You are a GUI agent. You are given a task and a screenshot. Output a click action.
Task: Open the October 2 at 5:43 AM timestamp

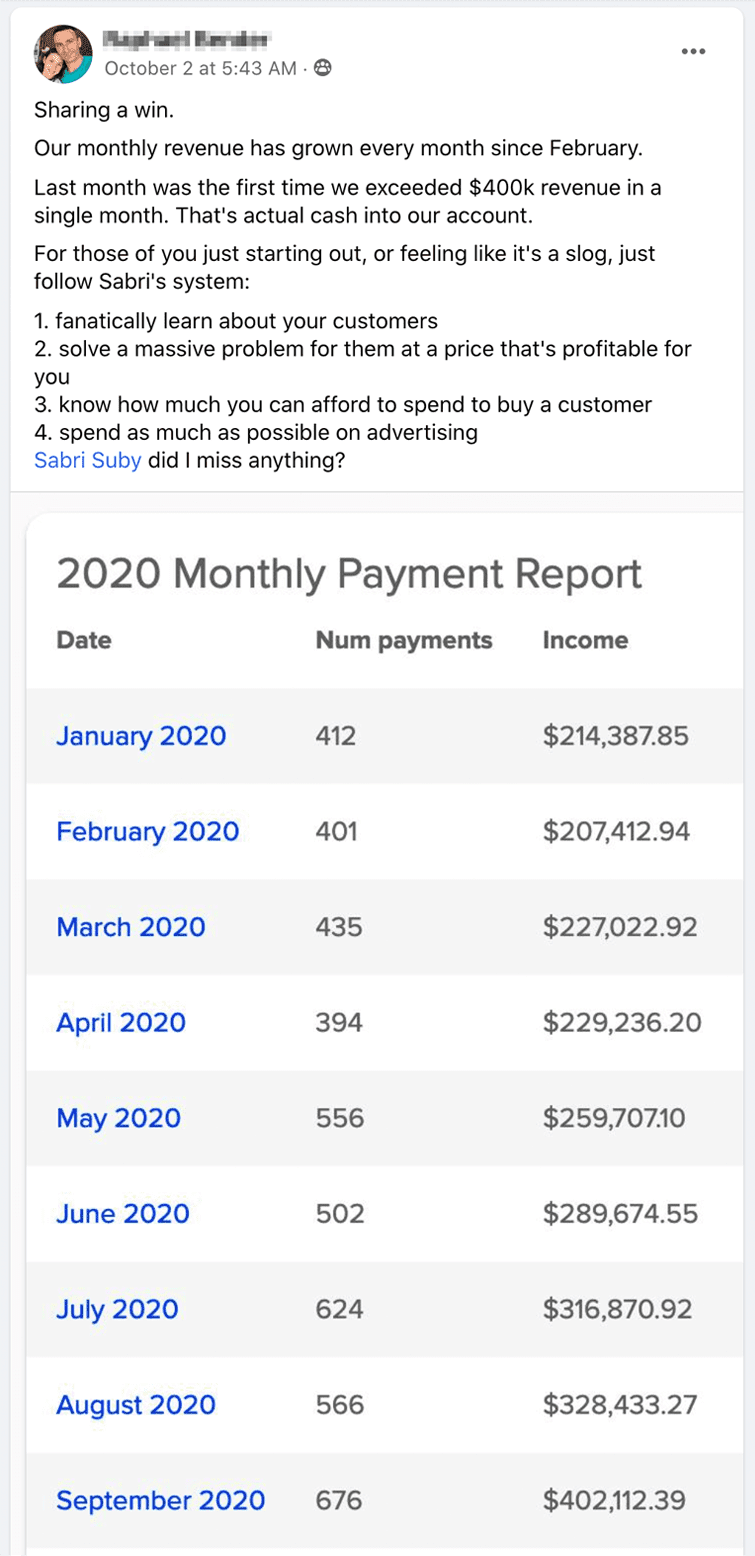(200, 68)
